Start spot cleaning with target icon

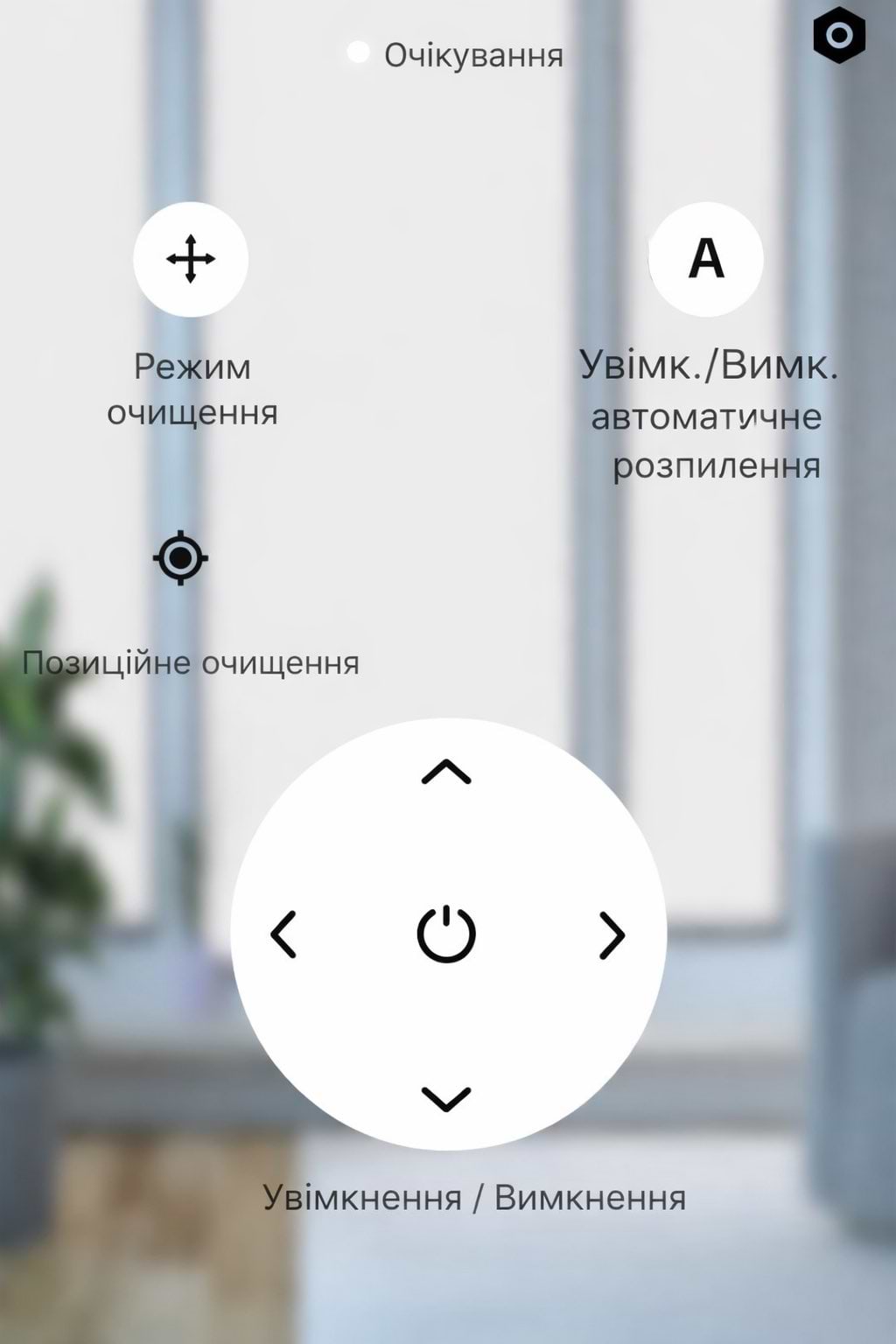point(180,557)
